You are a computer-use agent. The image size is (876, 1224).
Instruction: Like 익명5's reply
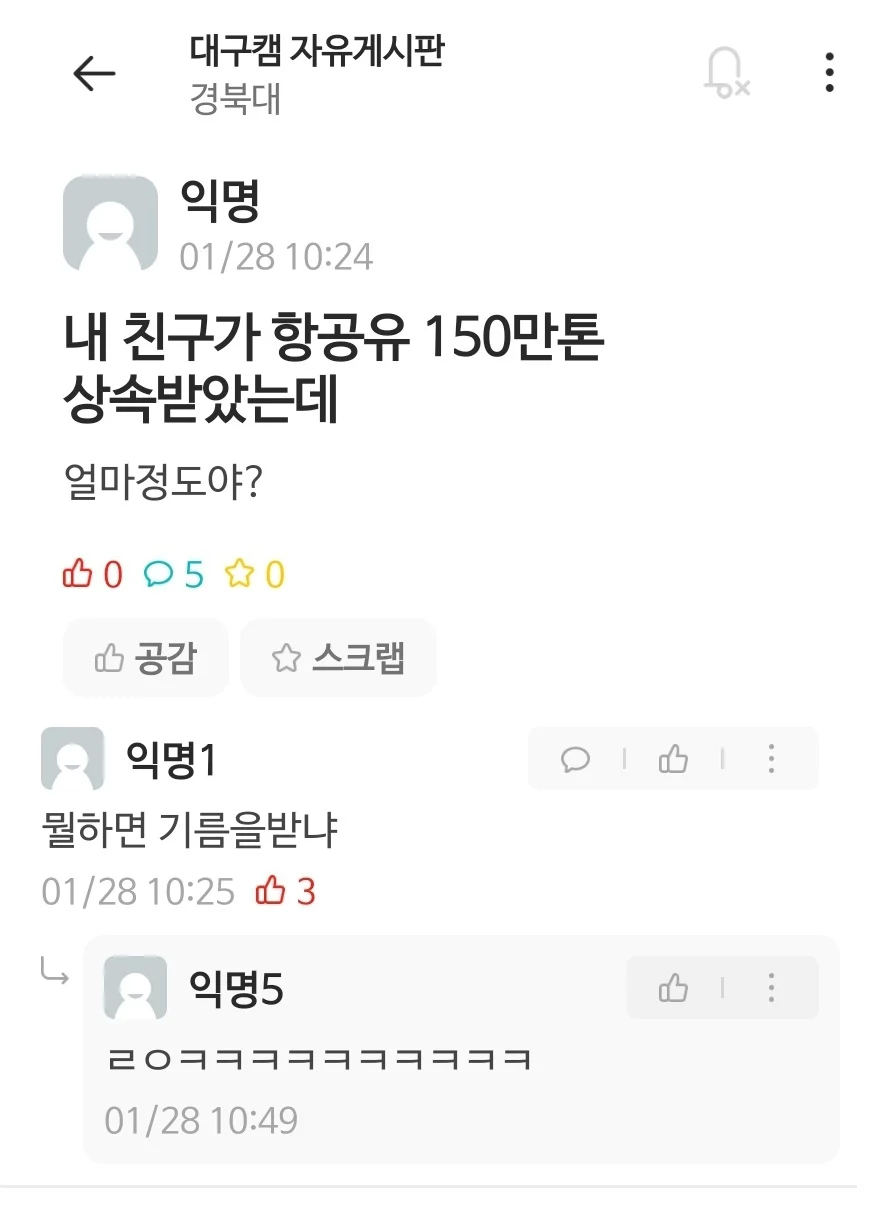click(673, 989)
